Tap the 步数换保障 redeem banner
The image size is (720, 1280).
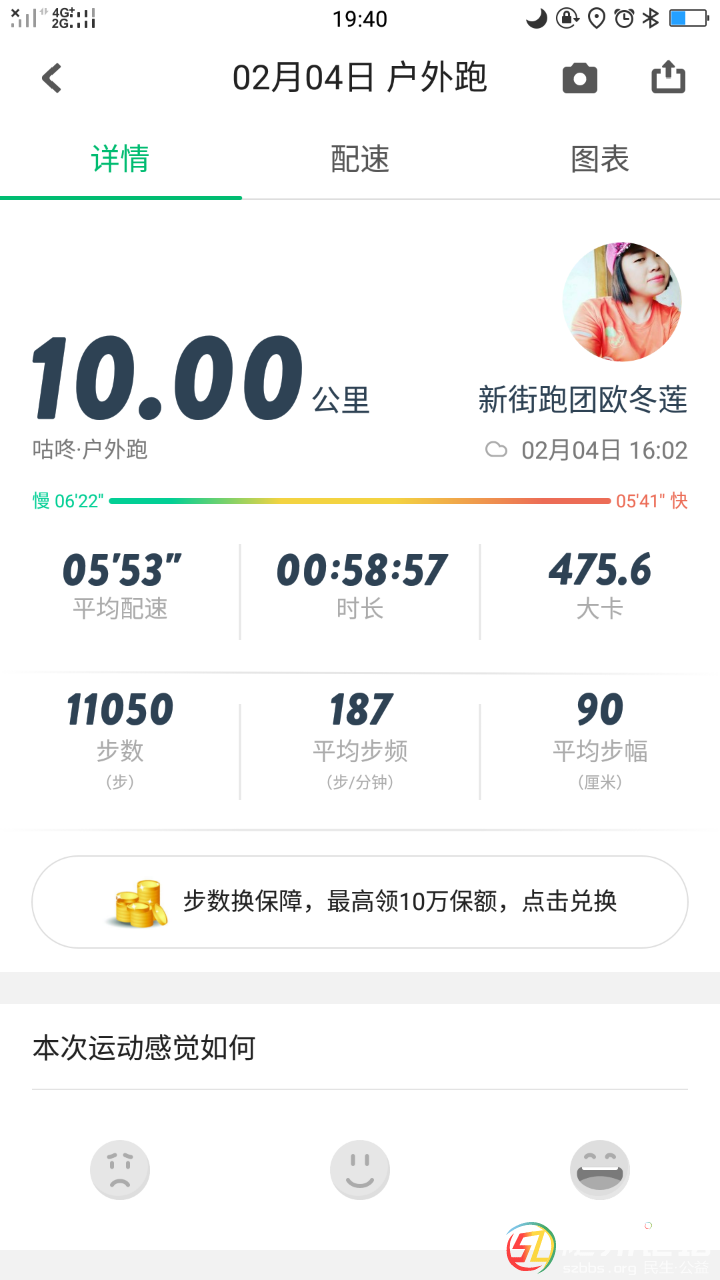pyautogui.click(x=360, y=901)
